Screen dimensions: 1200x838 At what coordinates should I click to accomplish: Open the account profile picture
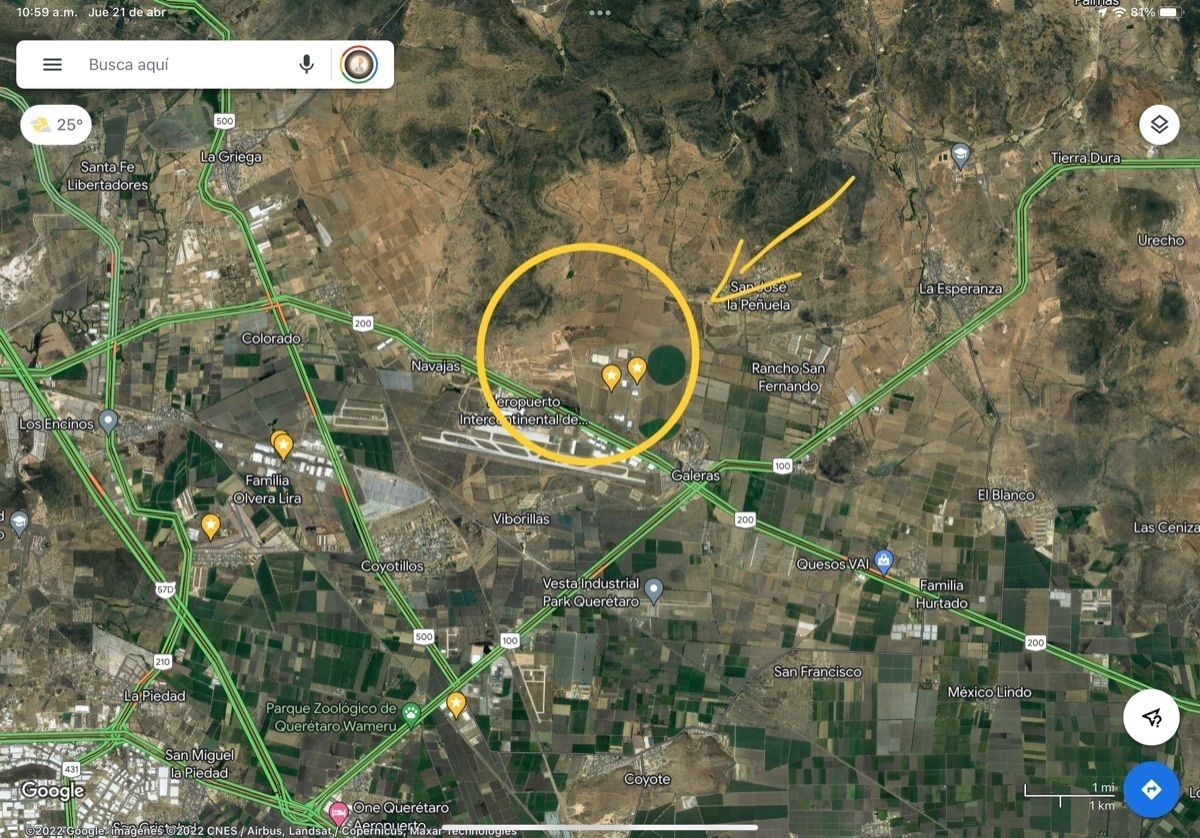(359, 65)
